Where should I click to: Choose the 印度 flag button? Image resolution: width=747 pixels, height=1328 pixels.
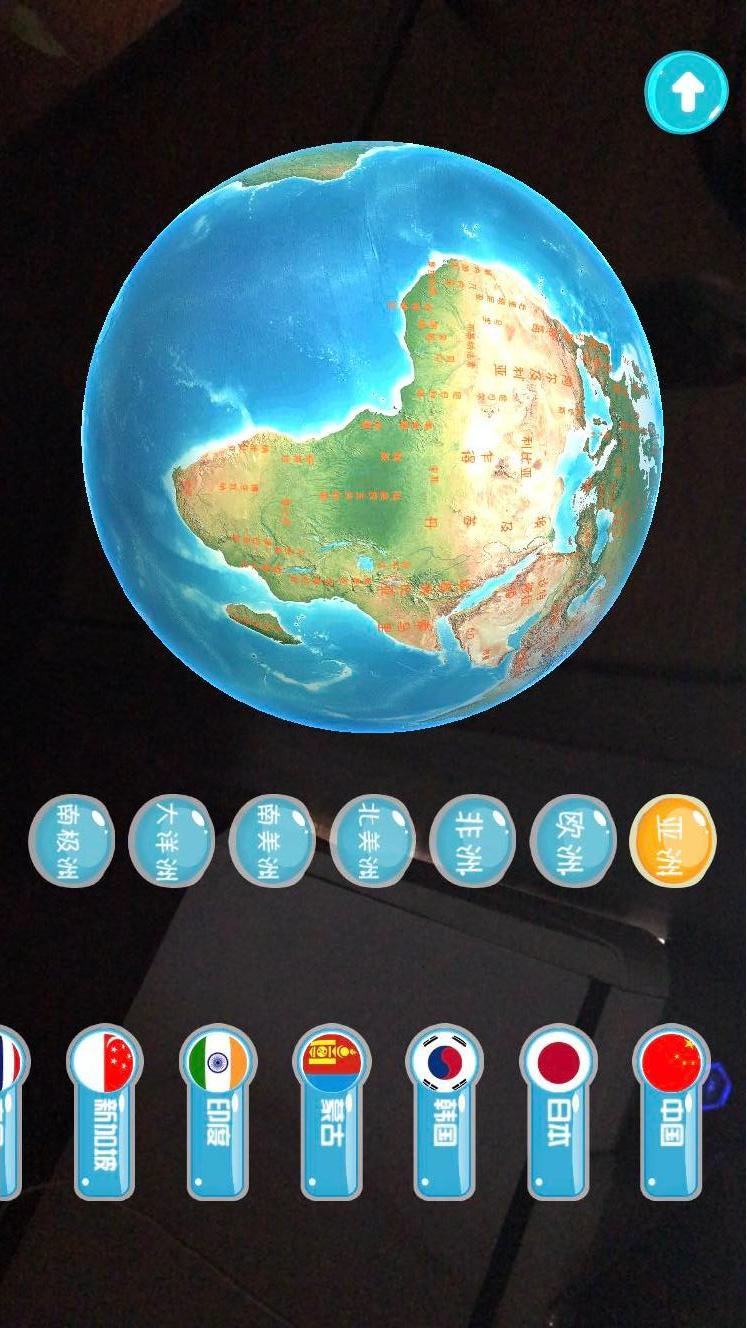(218, 1110)
